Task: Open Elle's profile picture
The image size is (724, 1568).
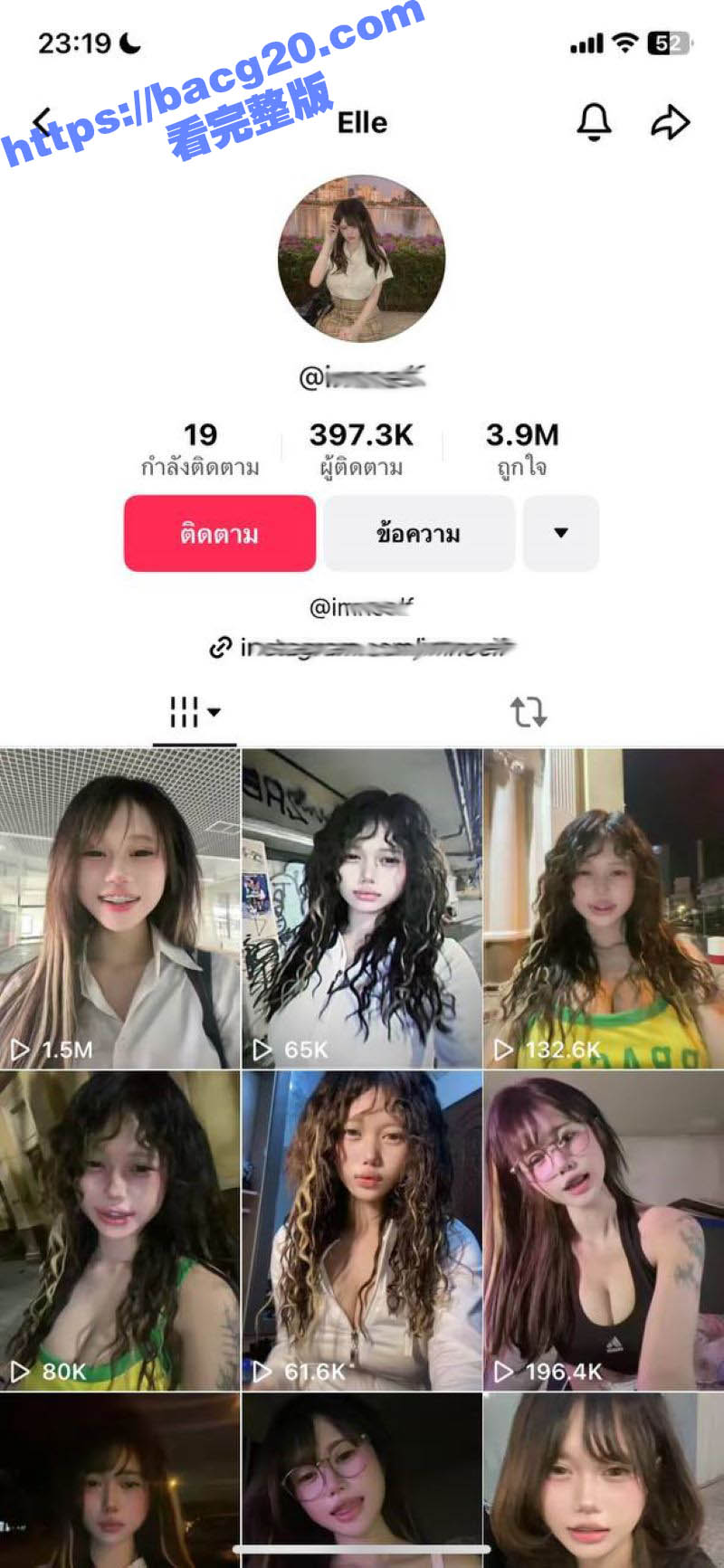Action: (361, 259)
